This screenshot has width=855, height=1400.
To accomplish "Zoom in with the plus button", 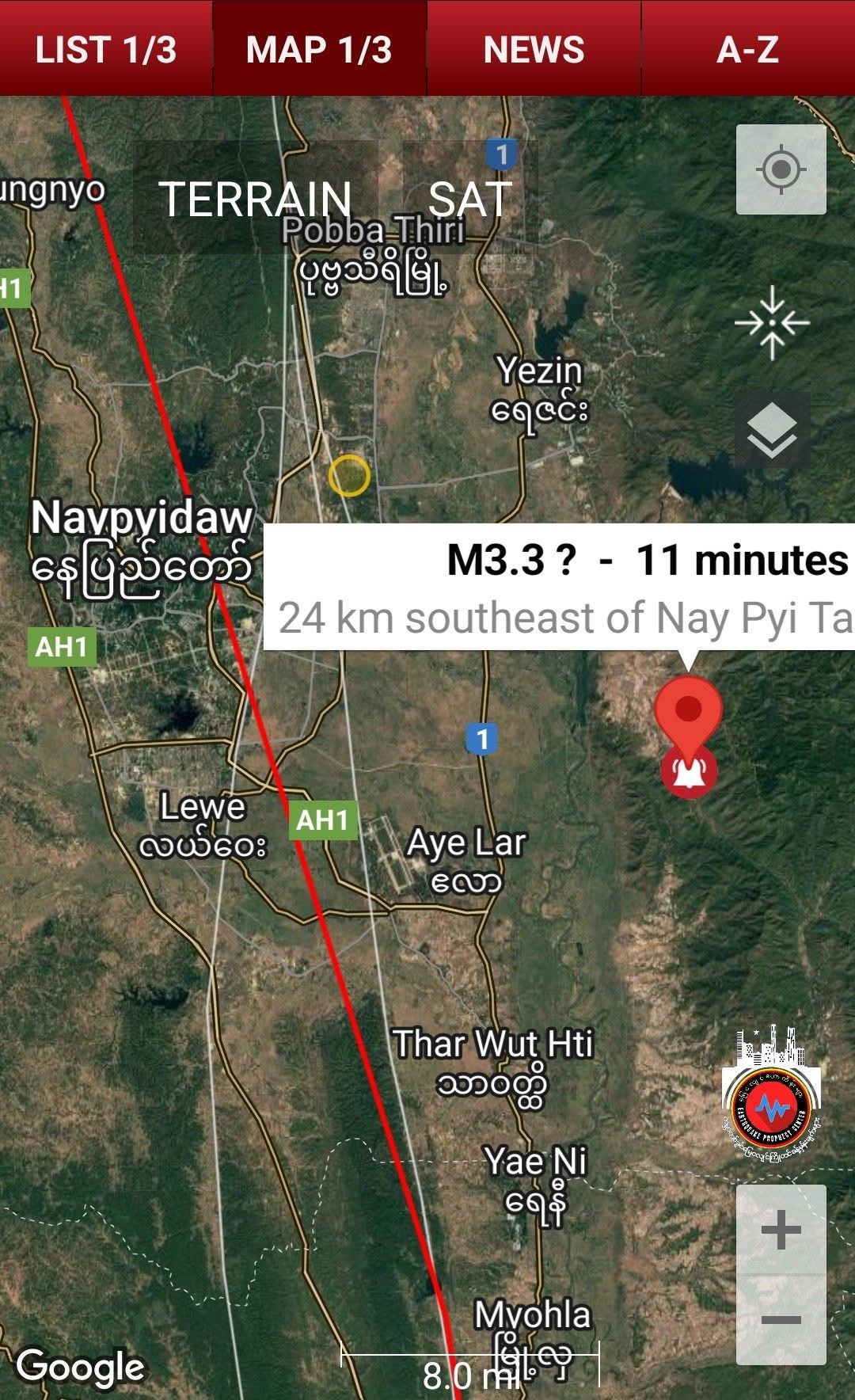I will pos(781,1230).
